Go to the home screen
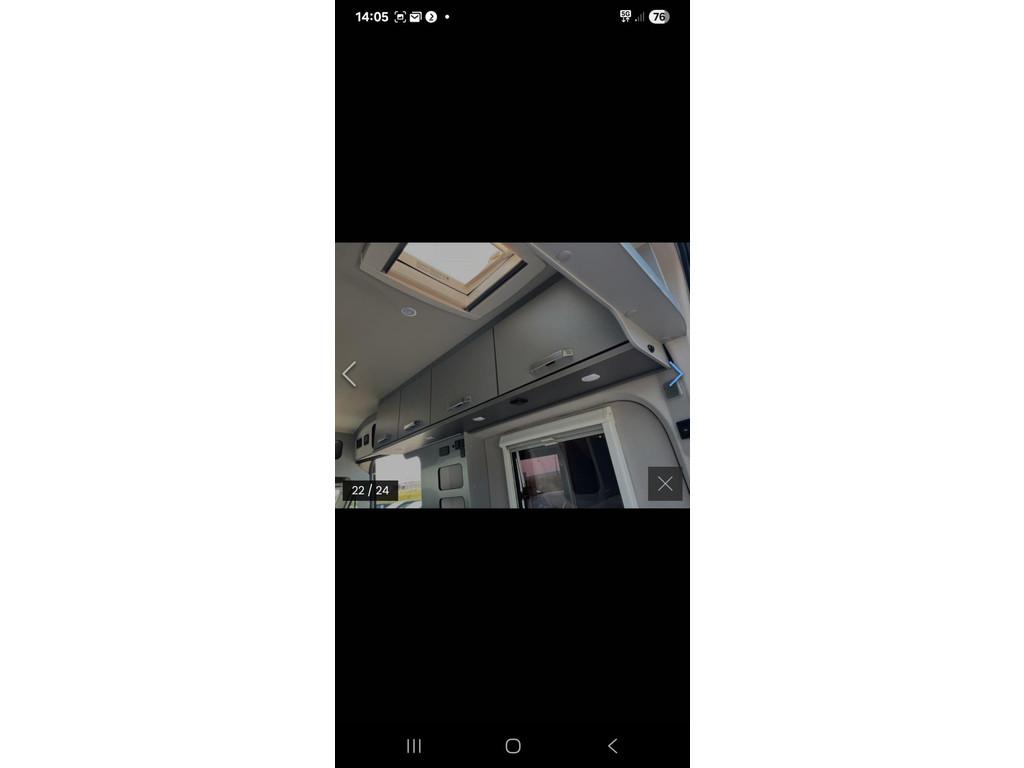This screenshot has width=1024, height=768. [513, 746]
